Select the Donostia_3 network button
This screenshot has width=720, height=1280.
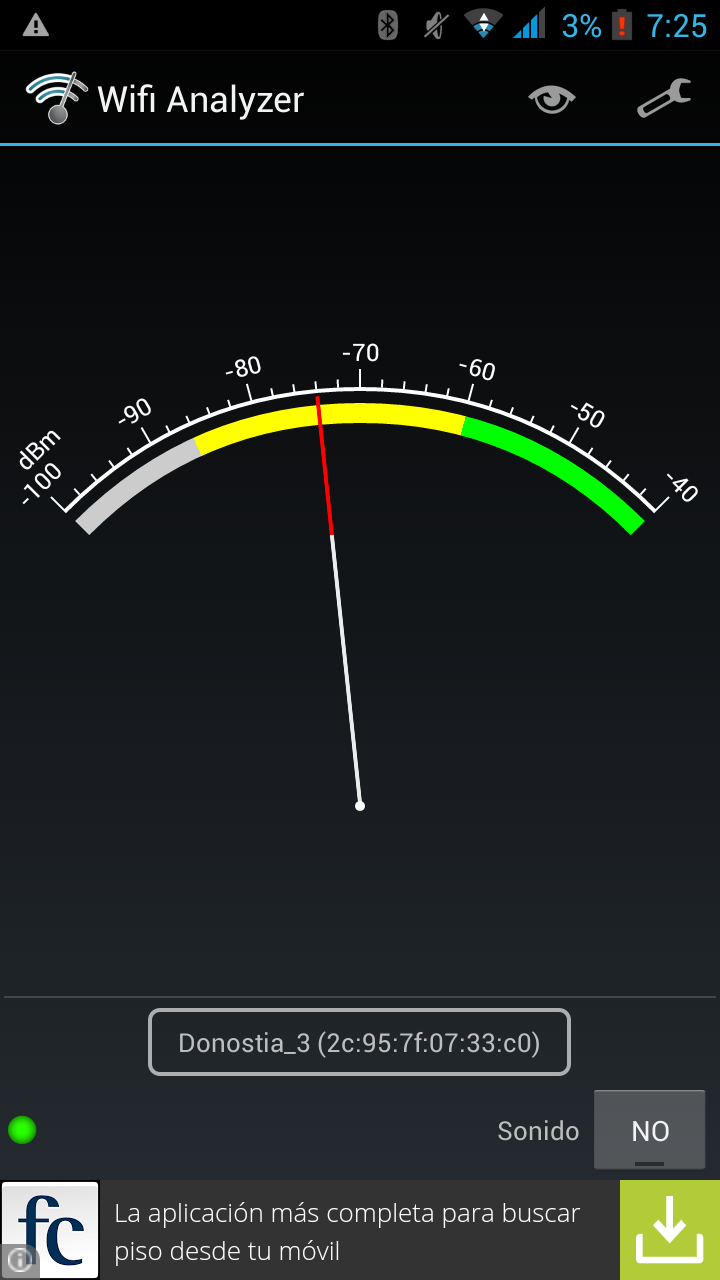tap(359, 1043)
